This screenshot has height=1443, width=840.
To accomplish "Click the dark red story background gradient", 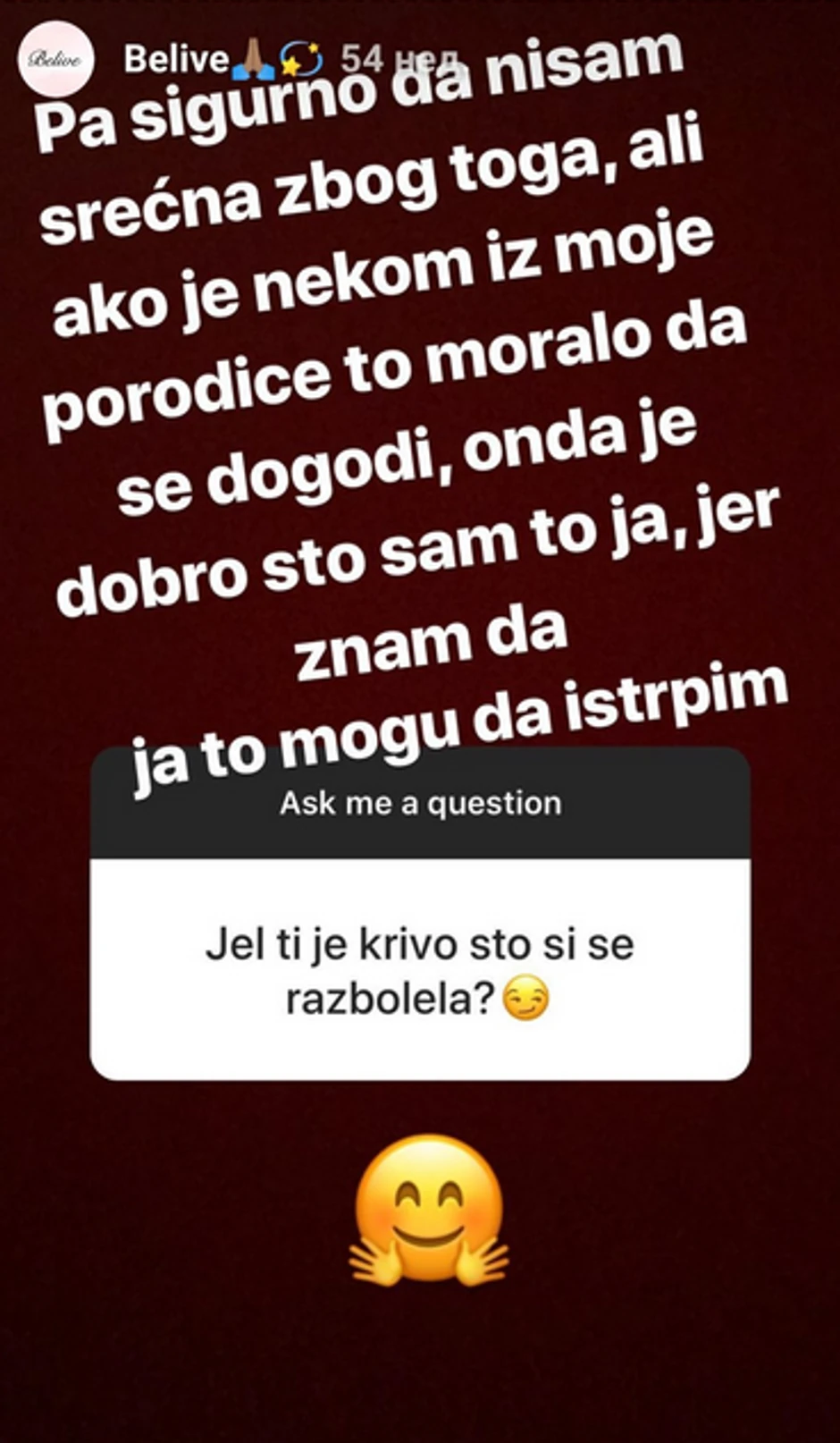I will [x=420, y=1377].
